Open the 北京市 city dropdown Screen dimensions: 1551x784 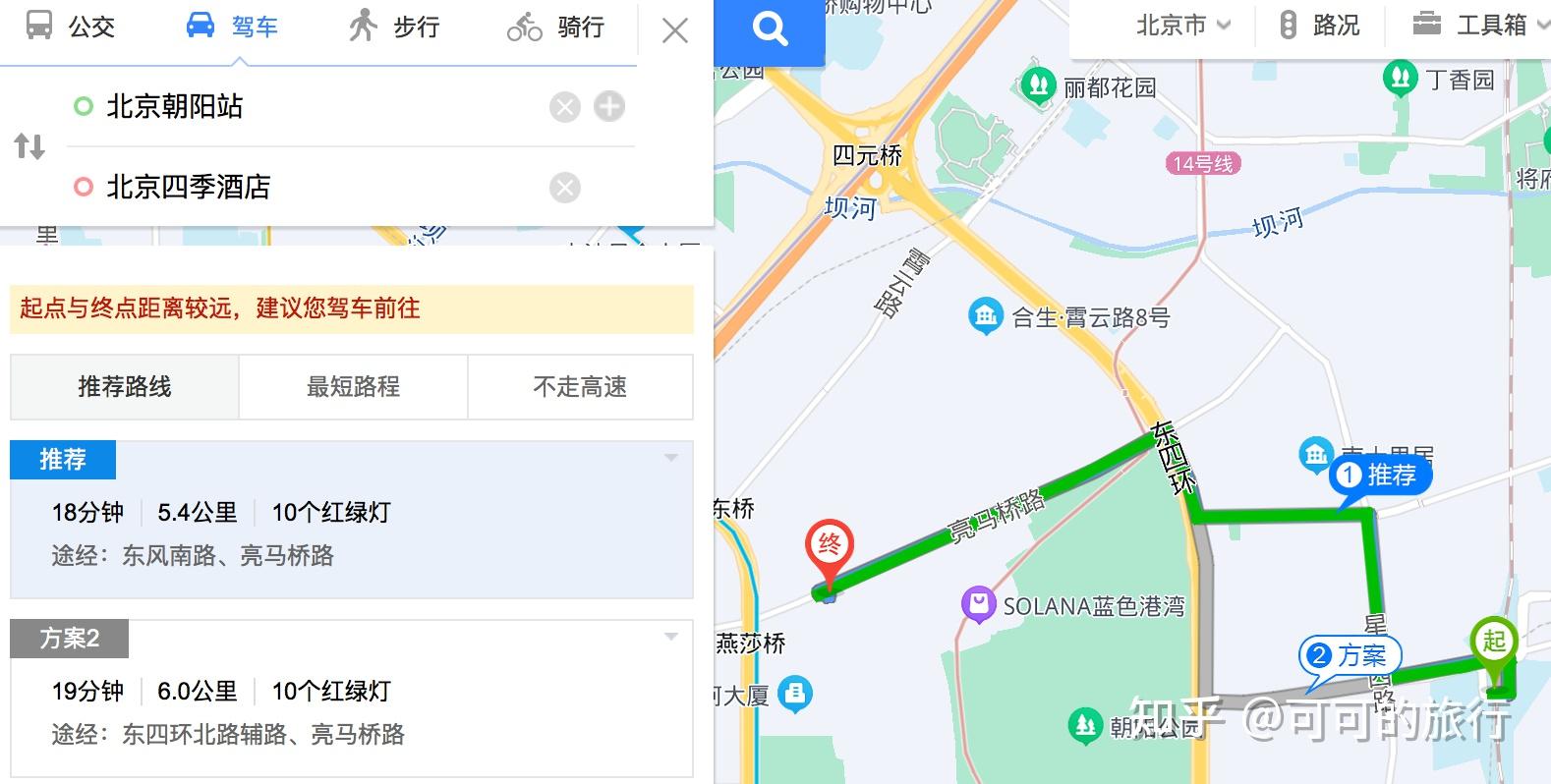[1182, 26]
